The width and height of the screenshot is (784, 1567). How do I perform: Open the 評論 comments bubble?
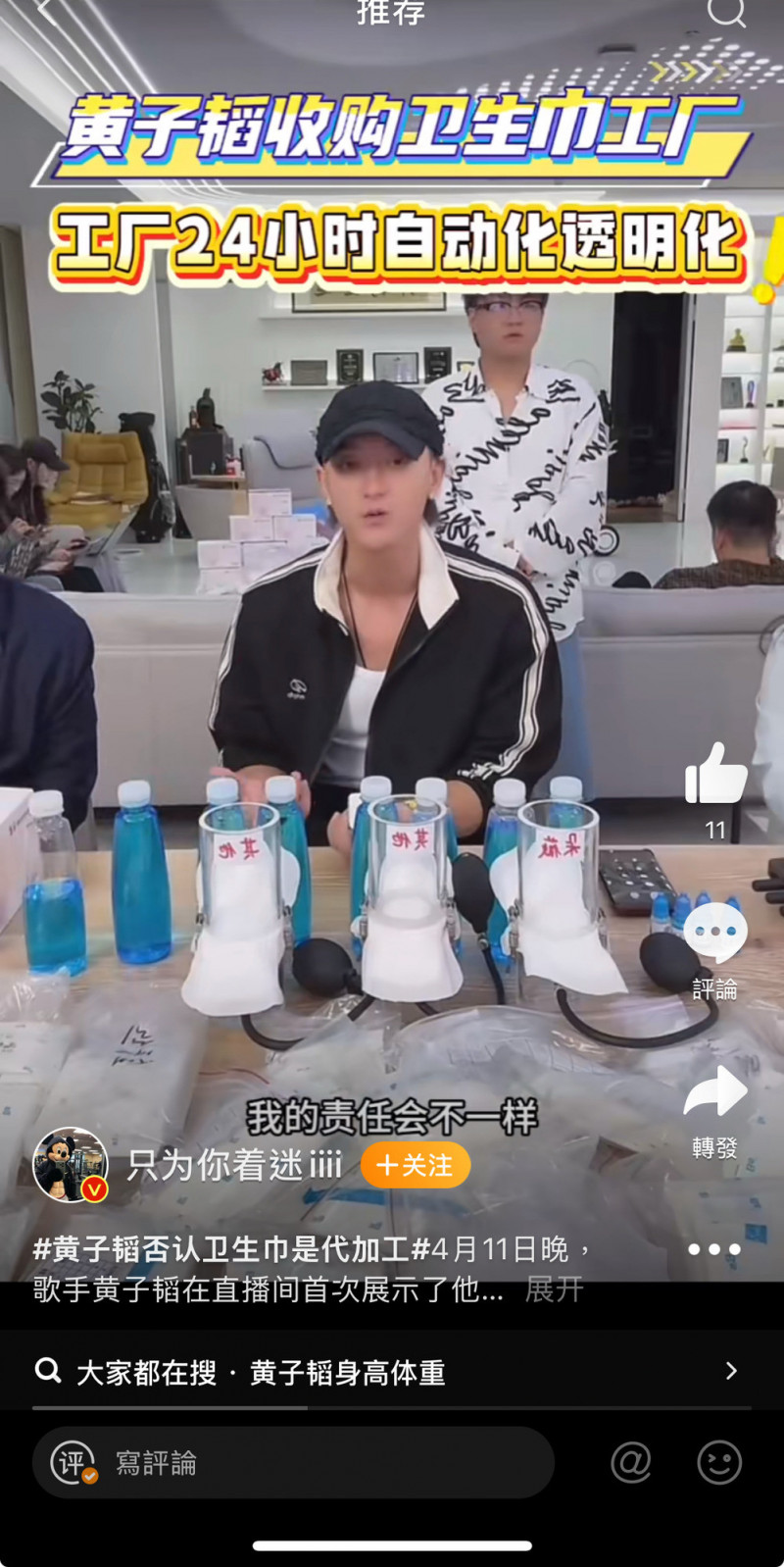(715, 934)
